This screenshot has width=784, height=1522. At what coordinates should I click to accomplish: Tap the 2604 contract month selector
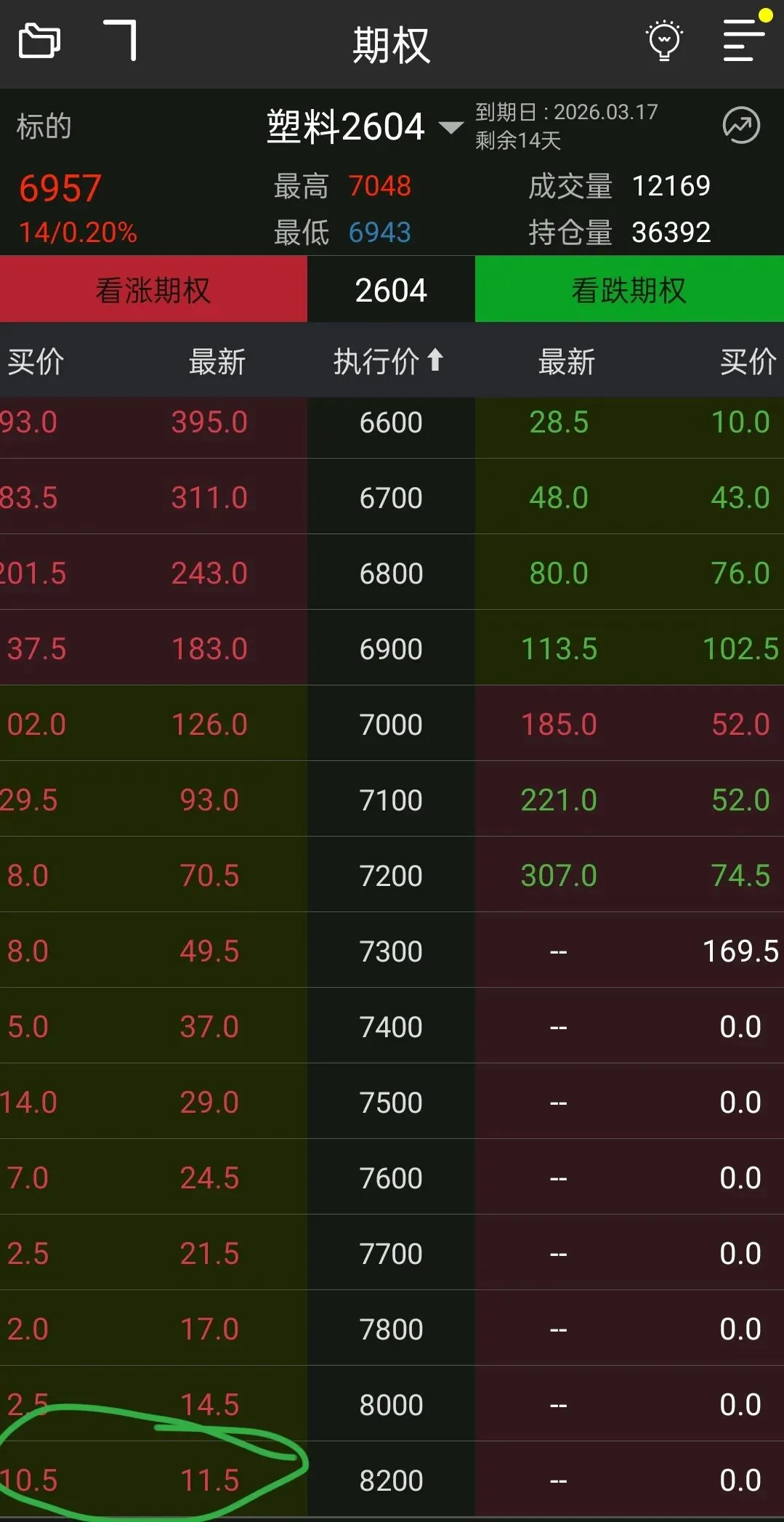pyautogui.click(x=391, y=290)
